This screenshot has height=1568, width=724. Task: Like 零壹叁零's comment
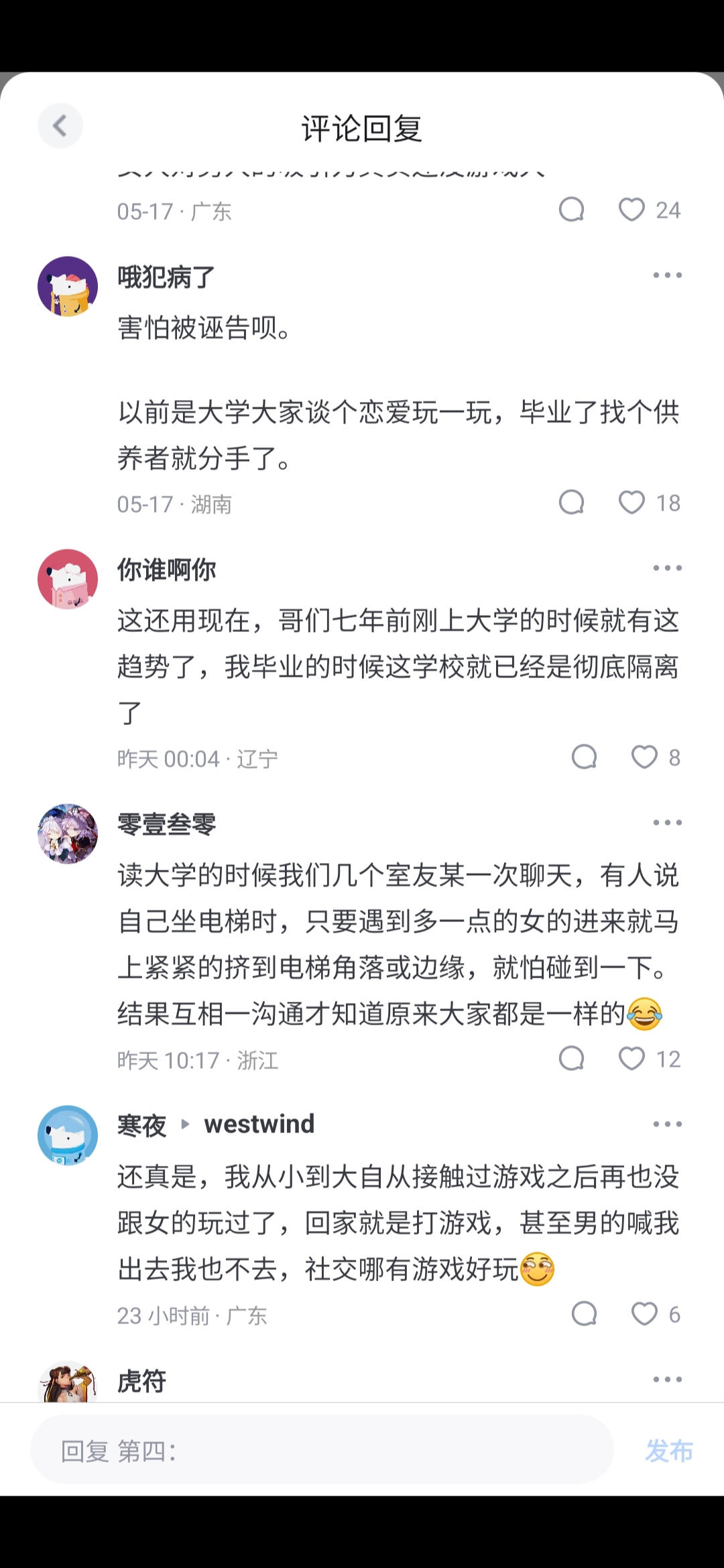pyautogui.click(x=649, y=1059)
